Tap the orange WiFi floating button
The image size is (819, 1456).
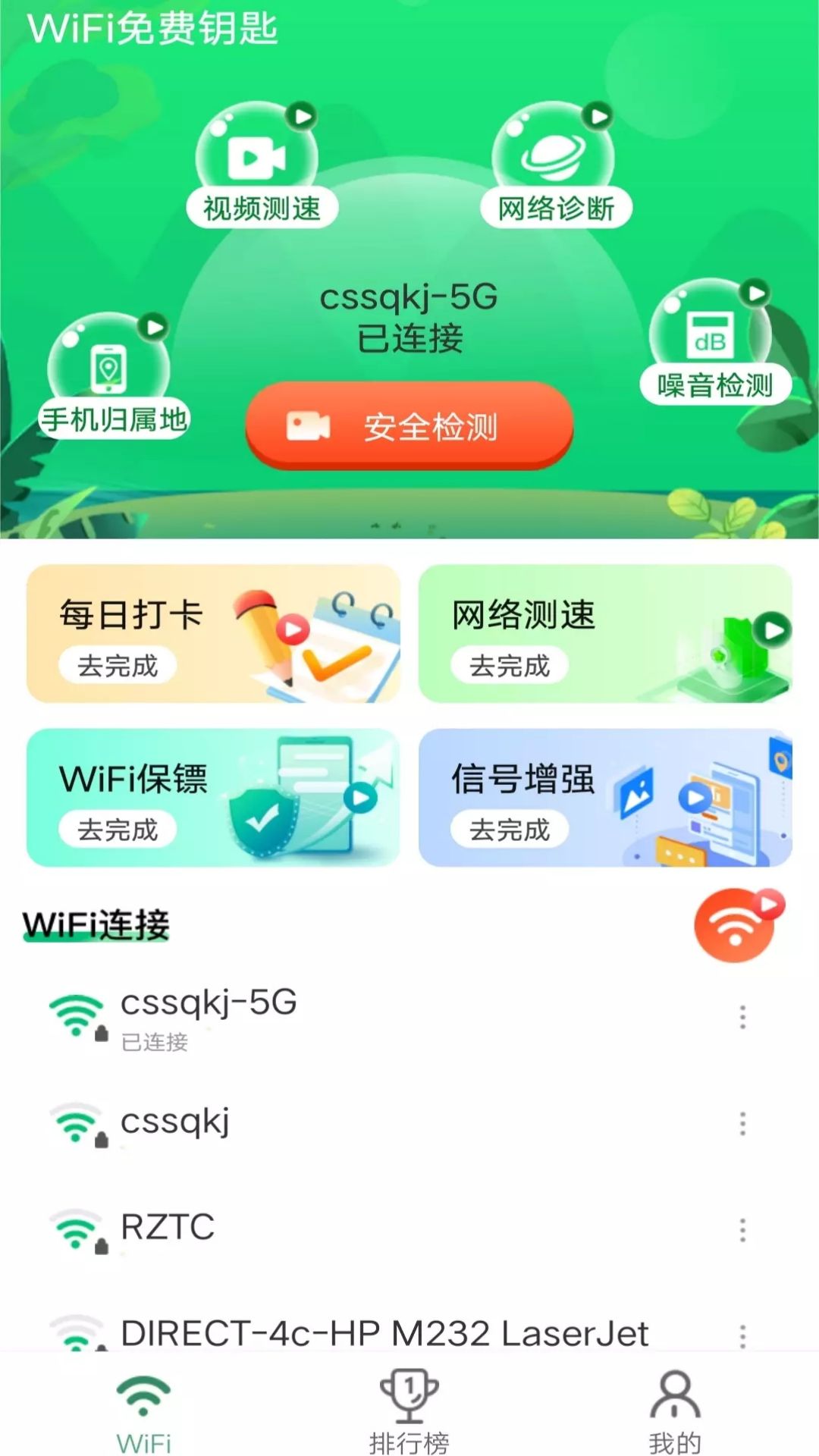point(736,927)
